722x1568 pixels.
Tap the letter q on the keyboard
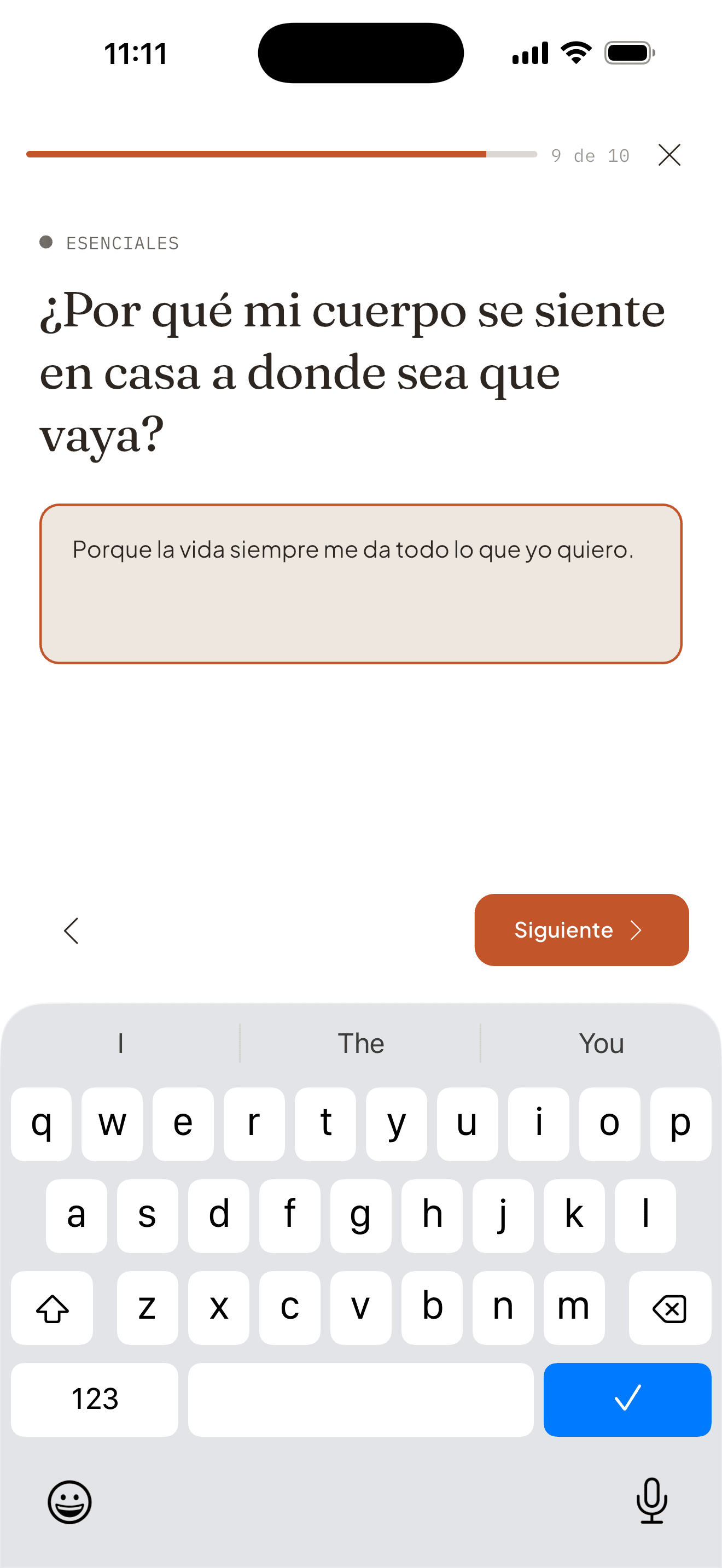[x=41, y=1123]
